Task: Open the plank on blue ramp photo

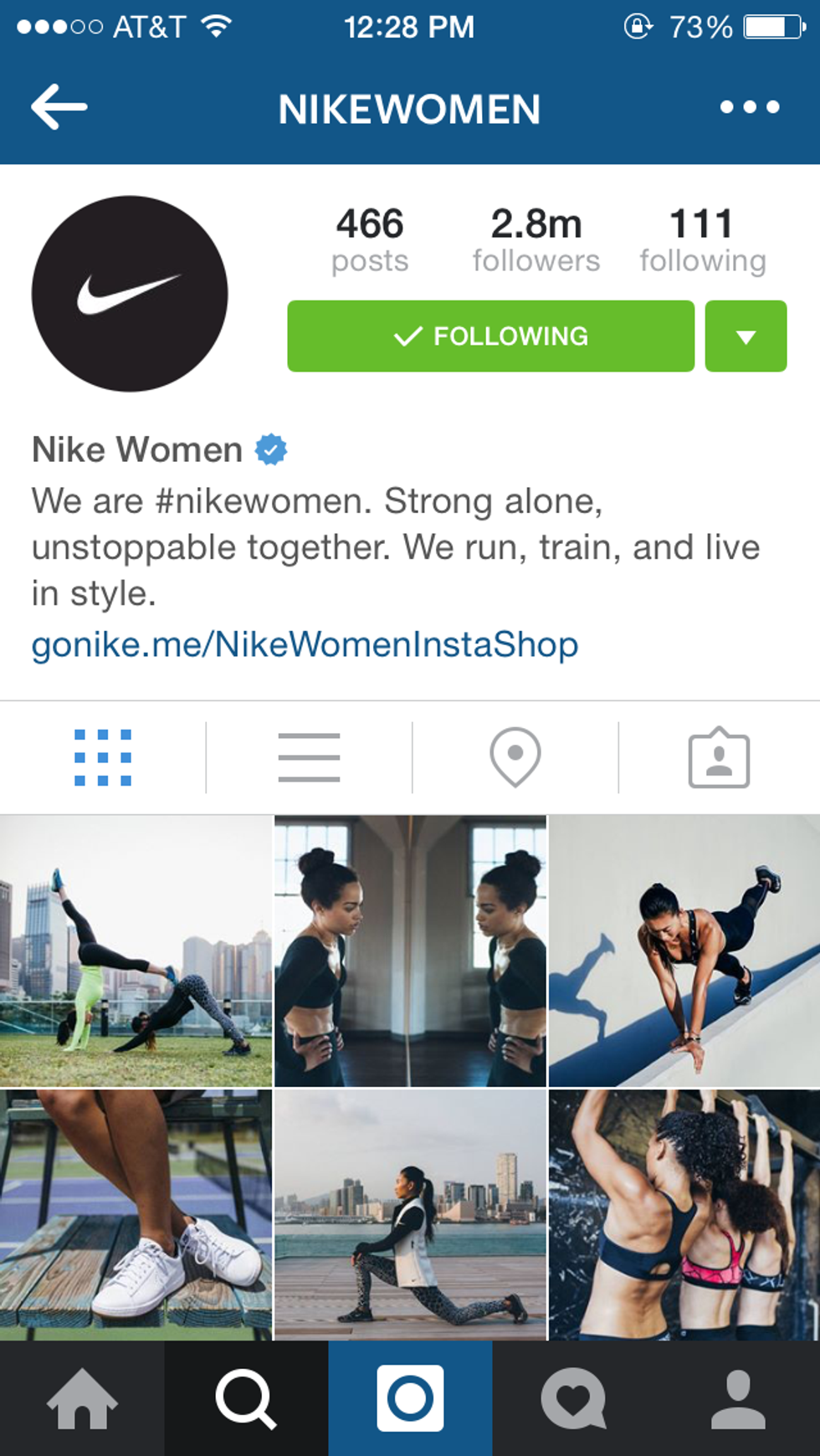Action: pyautogui.click(x=684, y=951)
